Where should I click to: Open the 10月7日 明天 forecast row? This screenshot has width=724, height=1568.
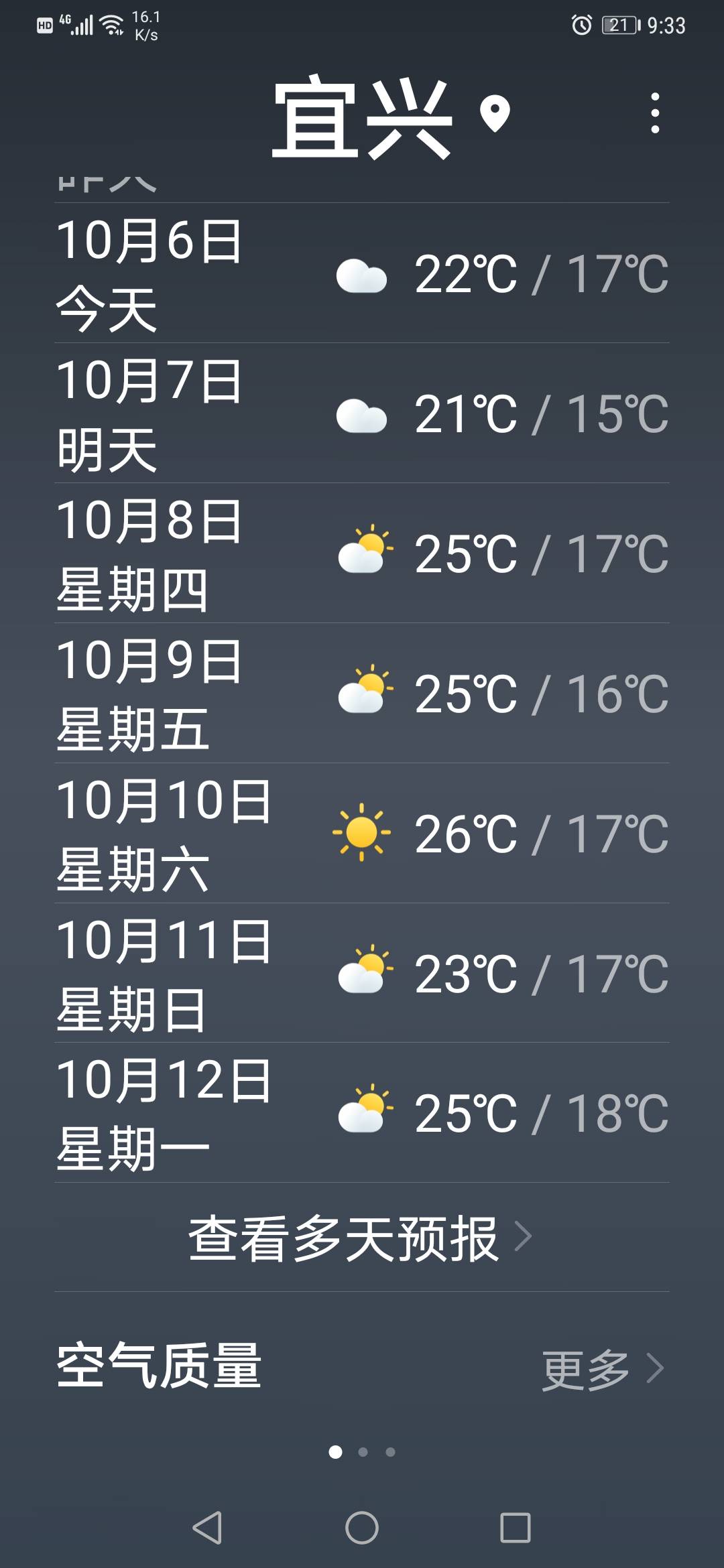tap(361, 413)
